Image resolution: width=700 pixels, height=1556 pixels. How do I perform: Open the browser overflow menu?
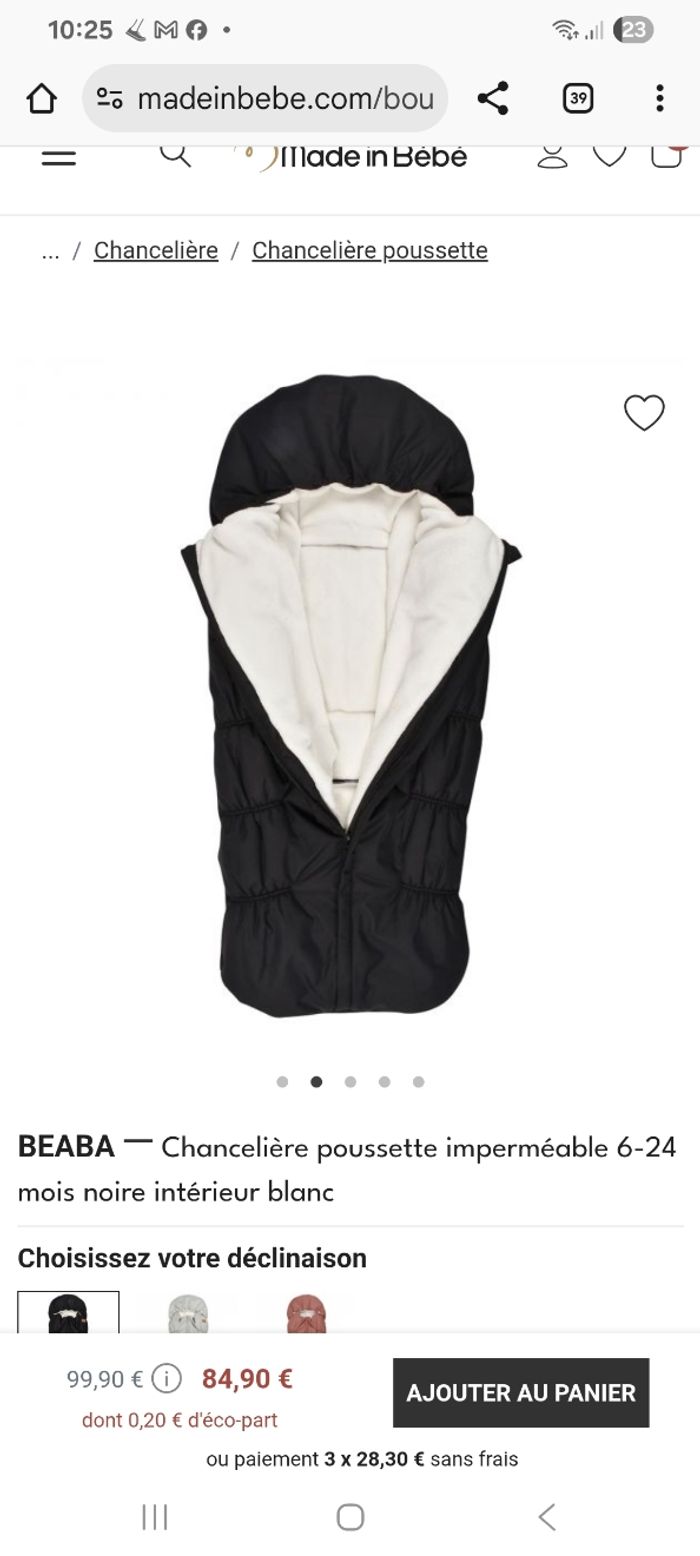click(x=659, y=98)
